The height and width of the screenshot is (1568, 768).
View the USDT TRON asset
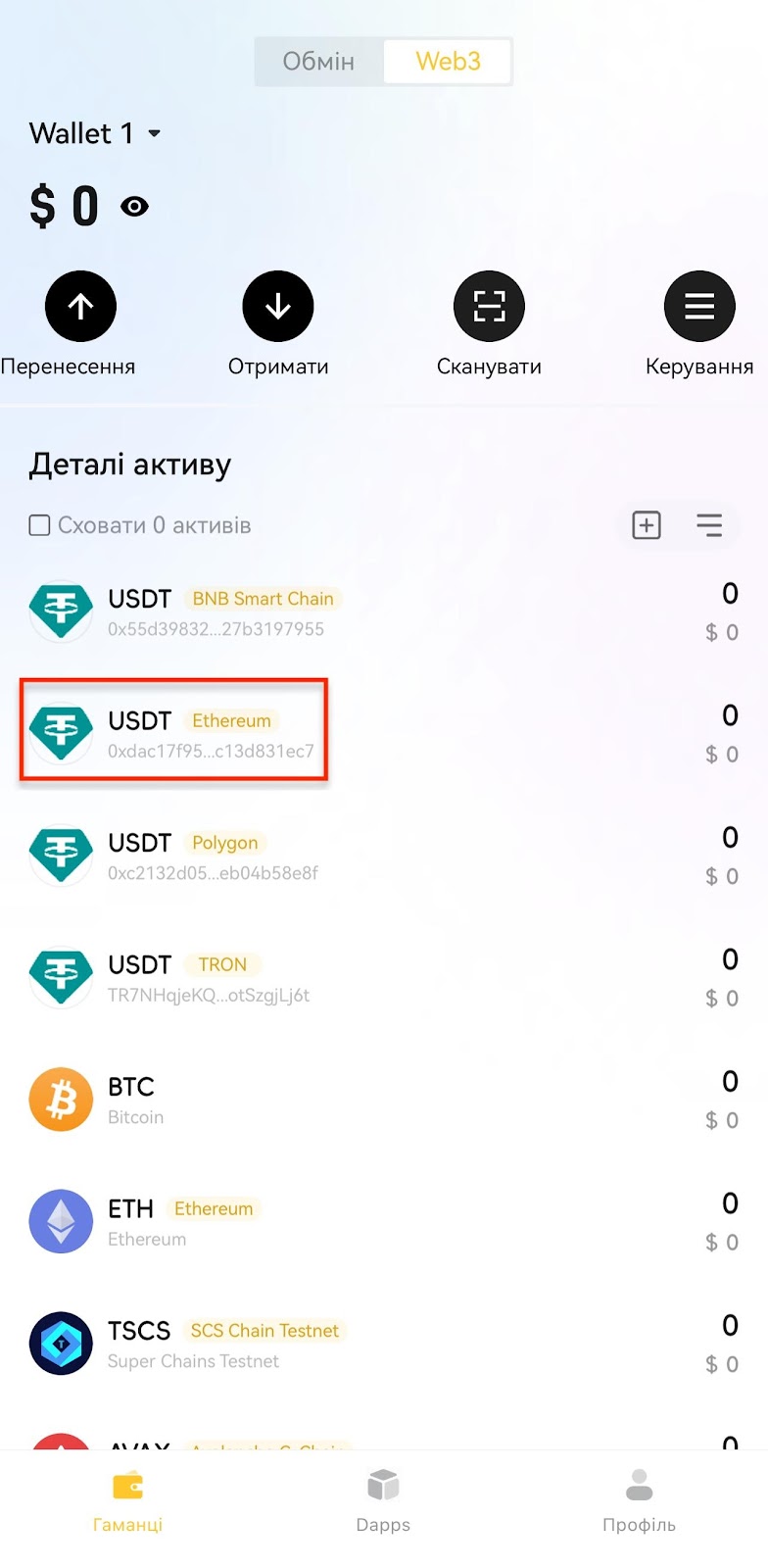point(384,978)
